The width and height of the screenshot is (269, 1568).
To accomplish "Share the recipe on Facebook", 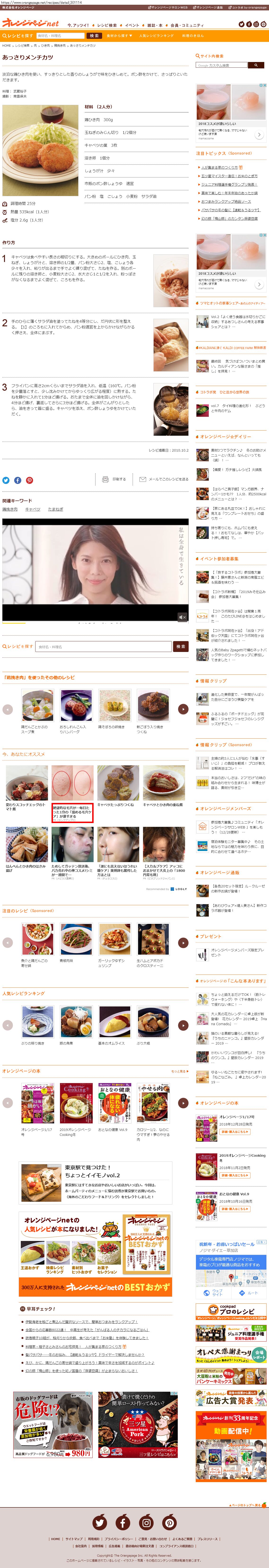I will 18,480.
